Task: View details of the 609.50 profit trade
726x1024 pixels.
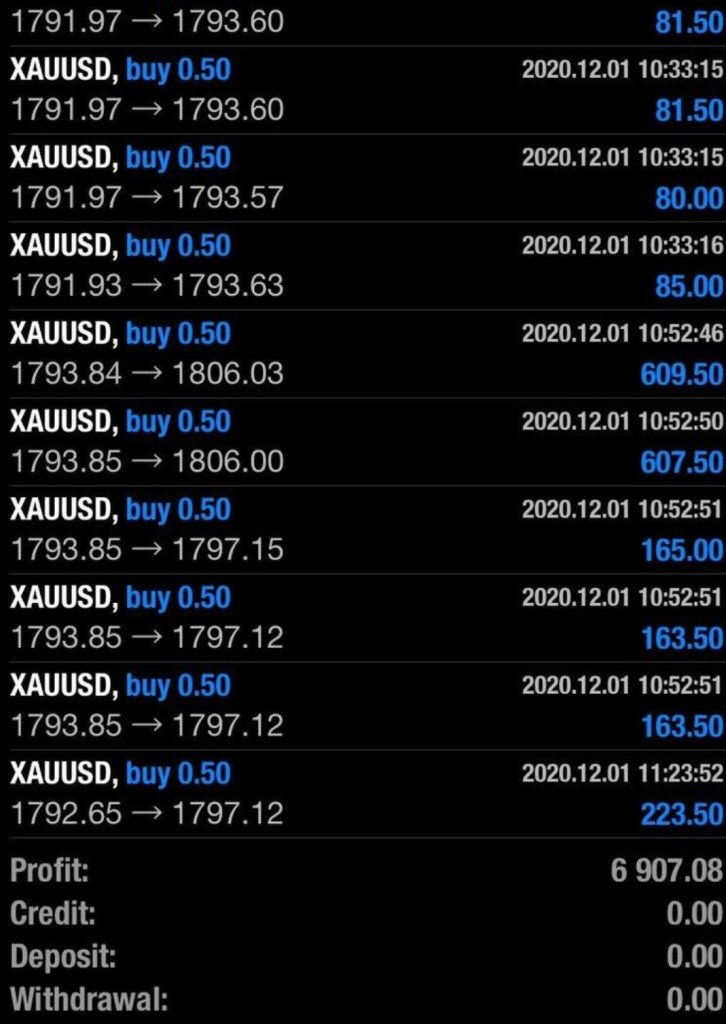Action: [x=363, y=354]
